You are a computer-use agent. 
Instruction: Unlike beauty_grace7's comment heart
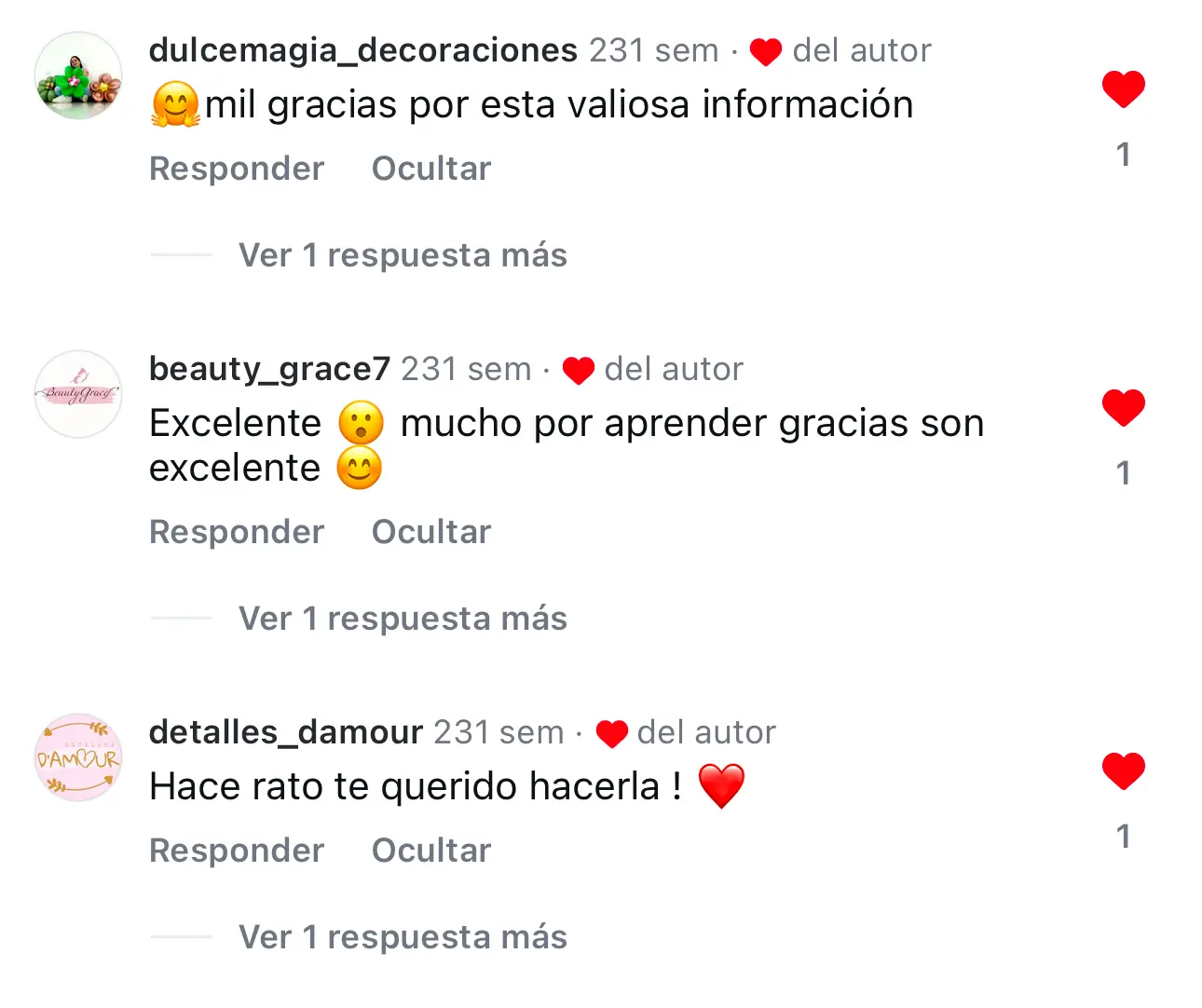click(x=1123, y=408)
